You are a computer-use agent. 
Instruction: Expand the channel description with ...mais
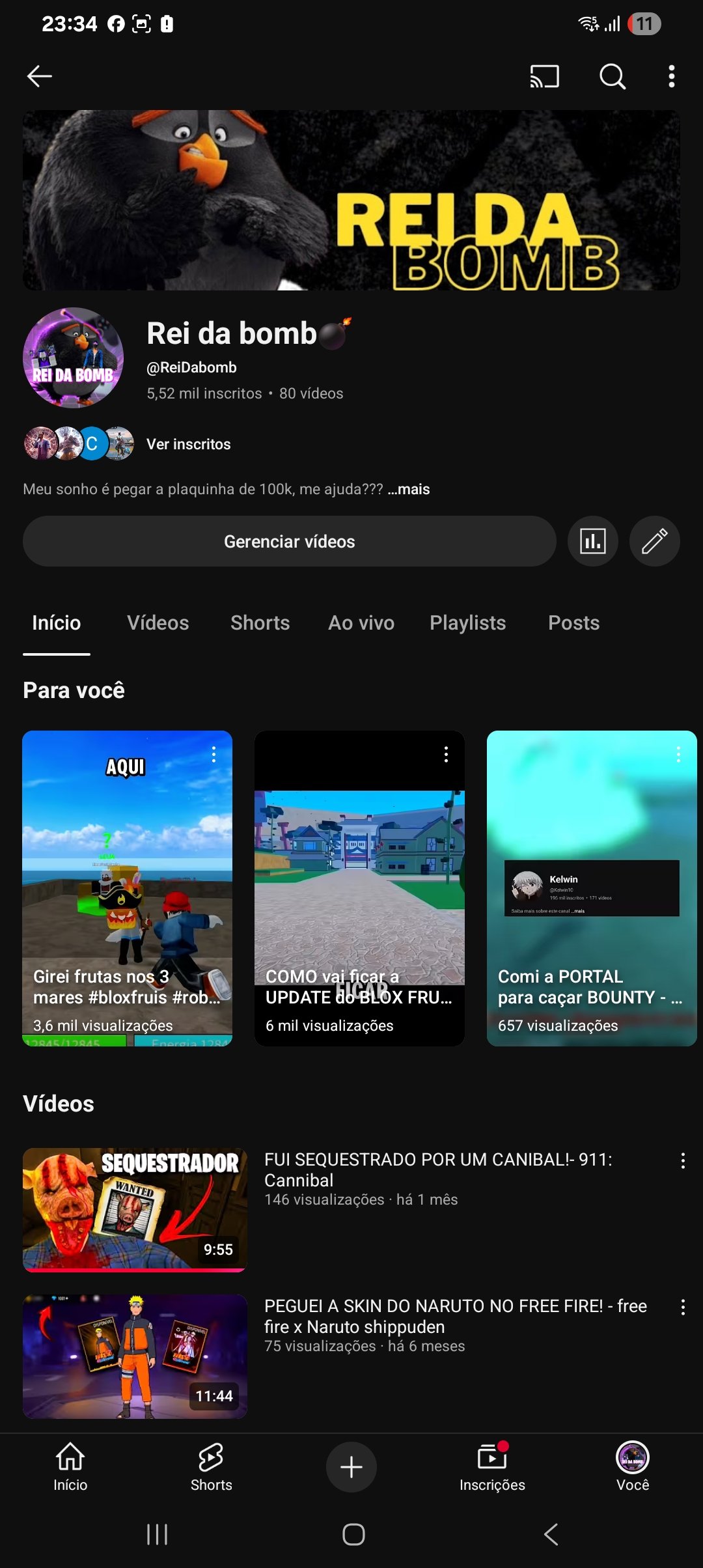409,489
